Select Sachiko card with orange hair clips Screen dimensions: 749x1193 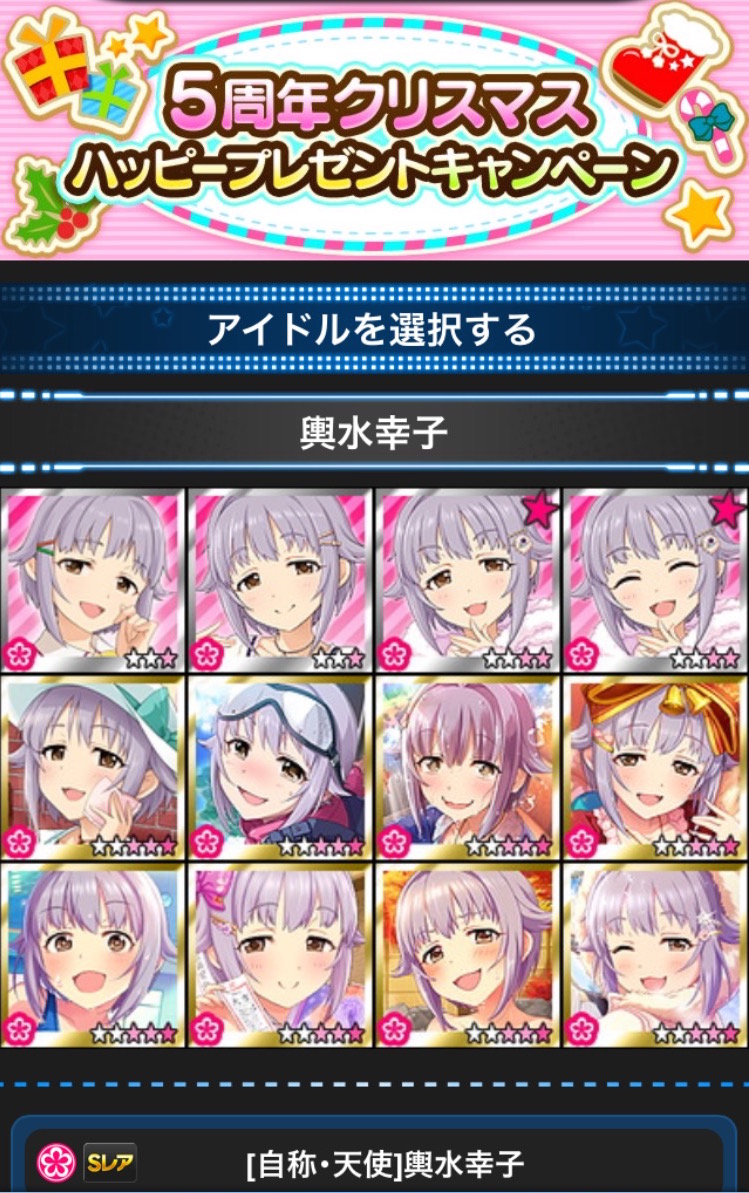pyautogui.click(x=280, y=580)
